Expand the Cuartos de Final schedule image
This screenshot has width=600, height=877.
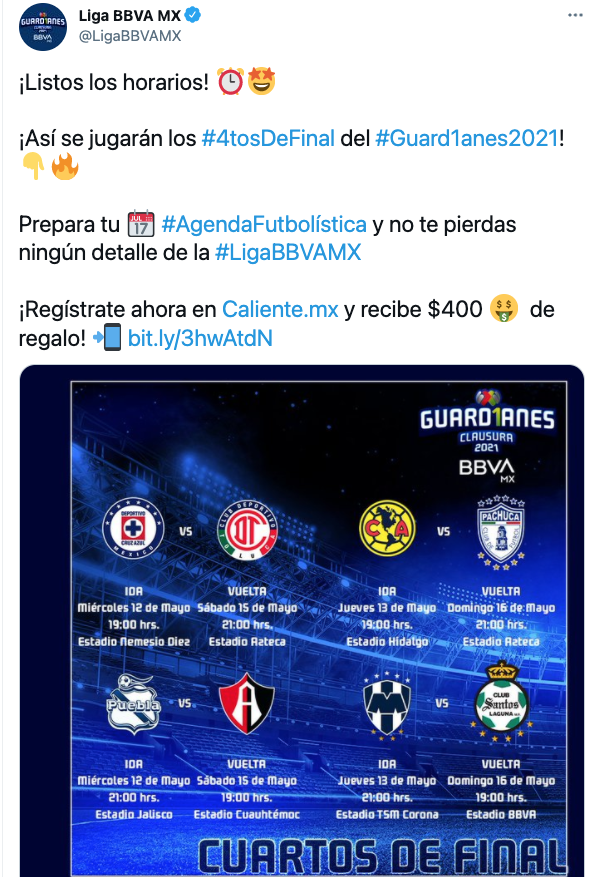coord(301,620)
